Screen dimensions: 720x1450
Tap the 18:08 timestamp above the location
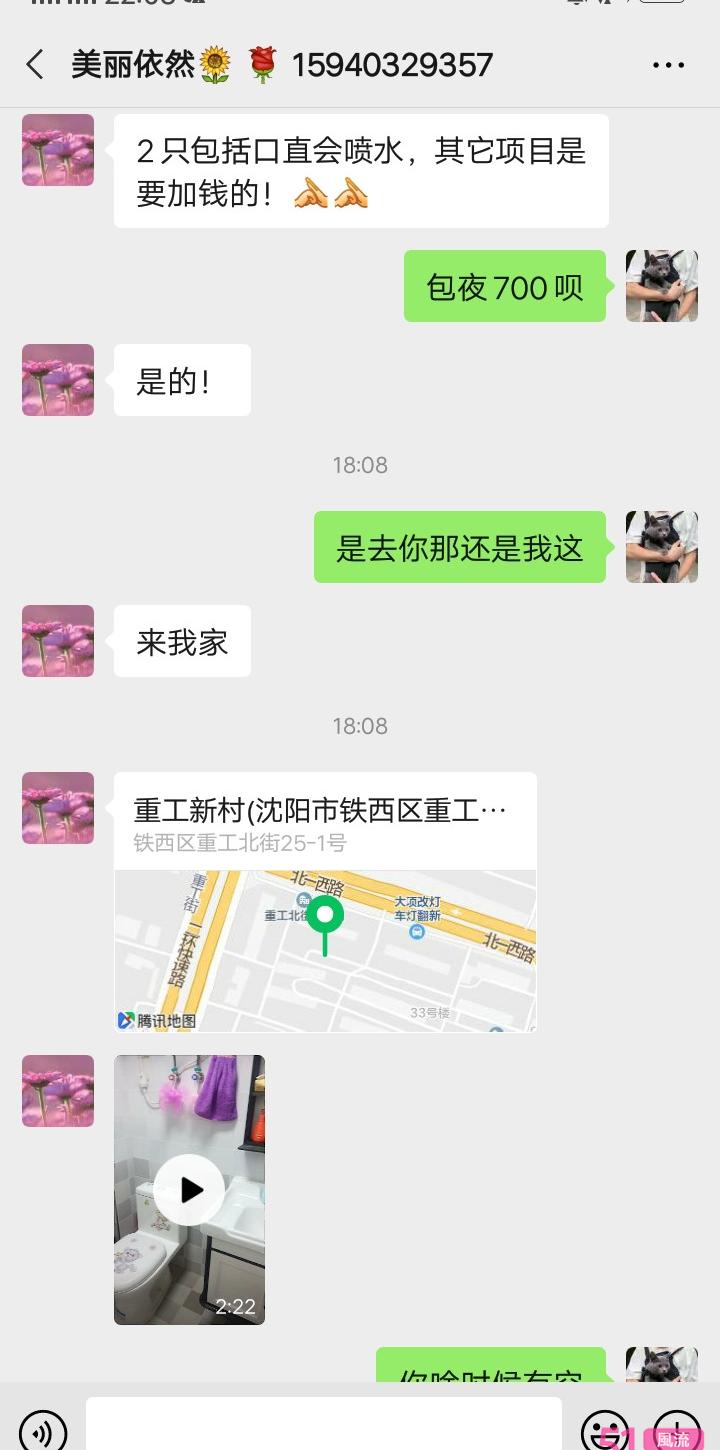[361, 726]
